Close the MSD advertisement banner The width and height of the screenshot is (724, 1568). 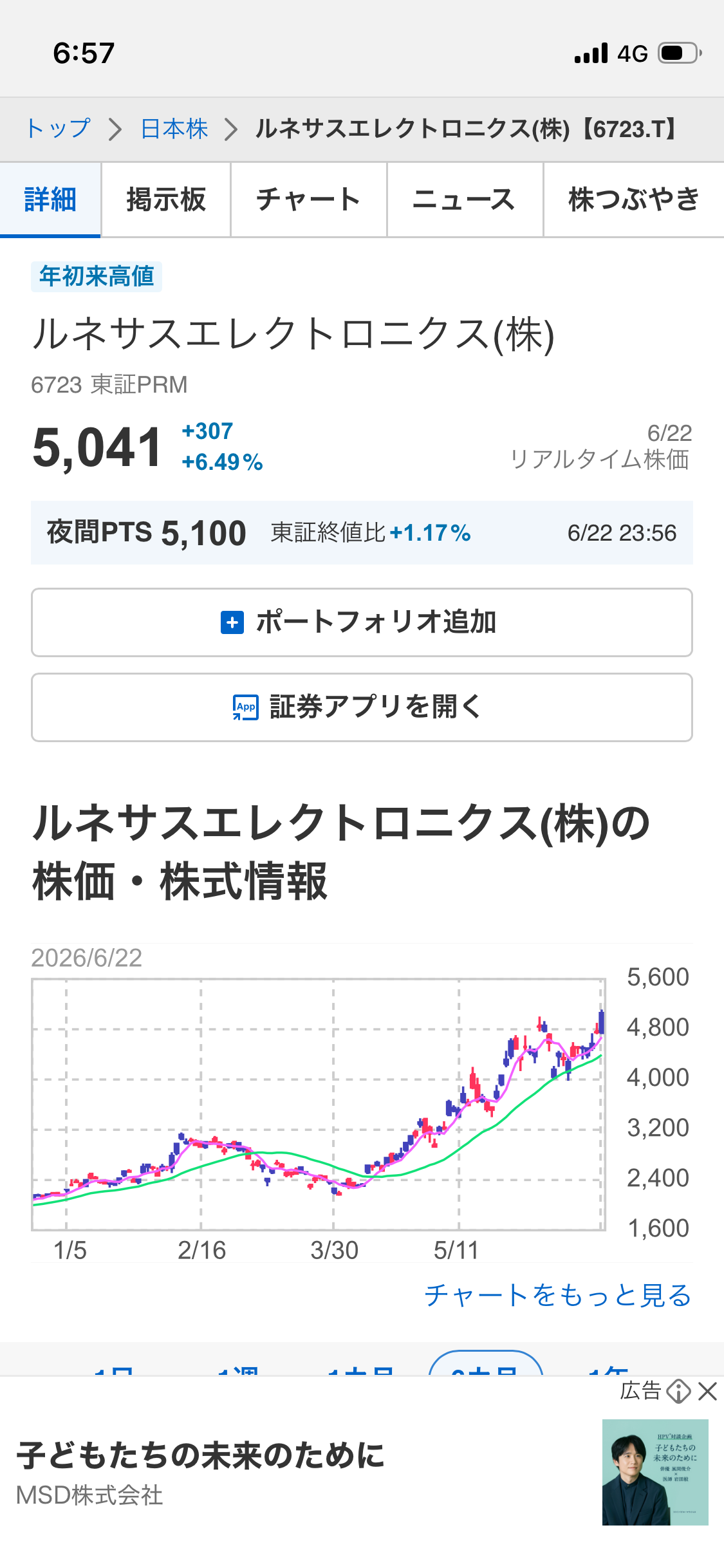(708, 1392)
